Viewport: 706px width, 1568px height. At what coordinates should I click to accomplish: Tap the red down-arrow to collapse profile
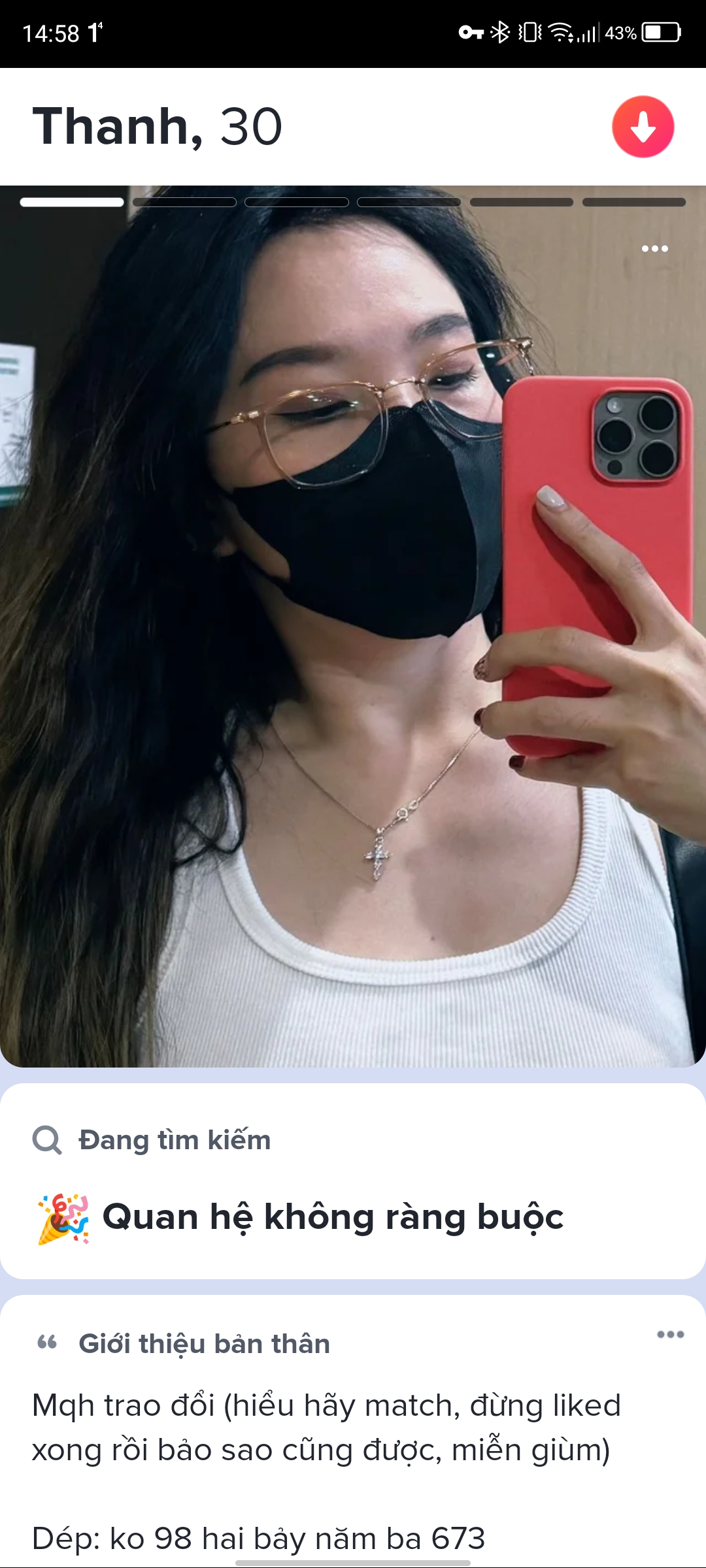642,127
